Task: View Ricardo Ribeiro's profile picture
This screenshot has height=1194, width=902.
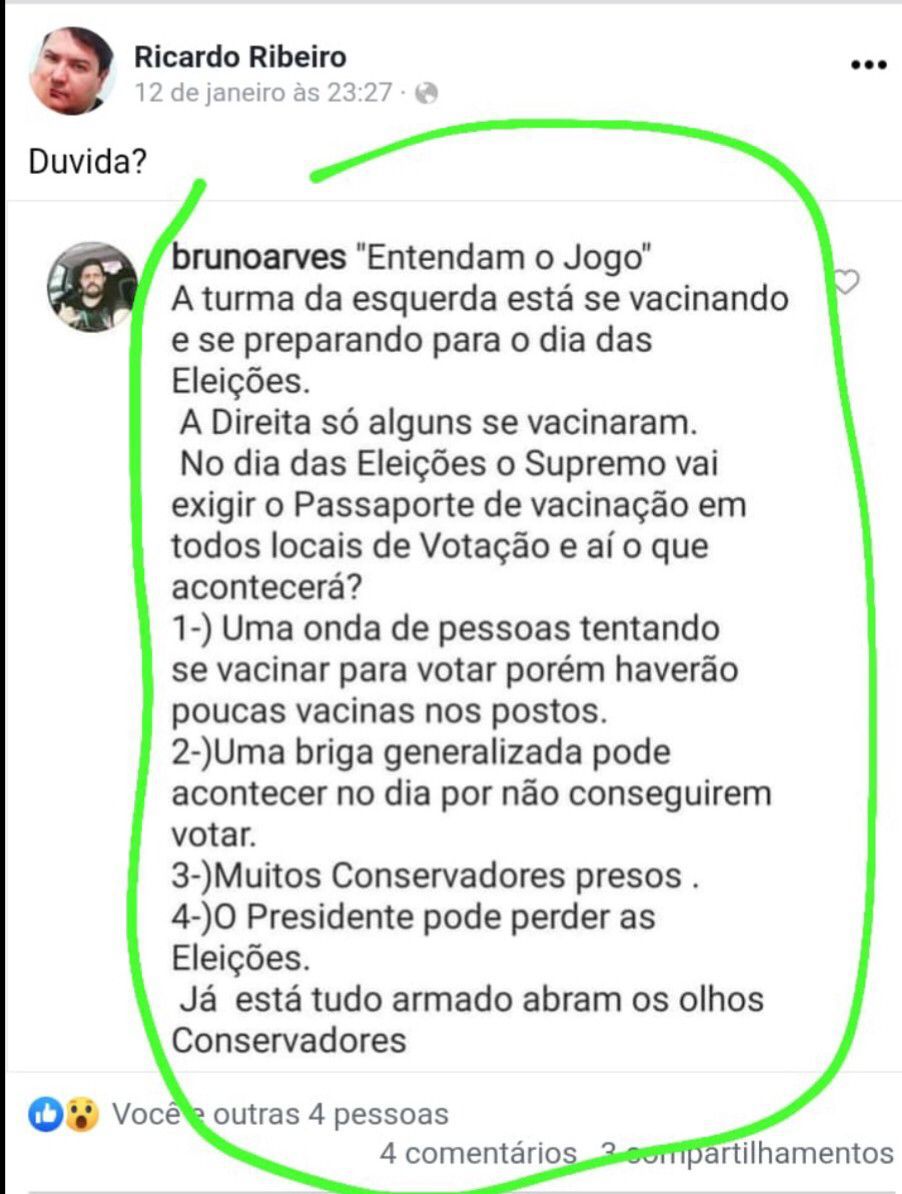Action: pos(72,71)
